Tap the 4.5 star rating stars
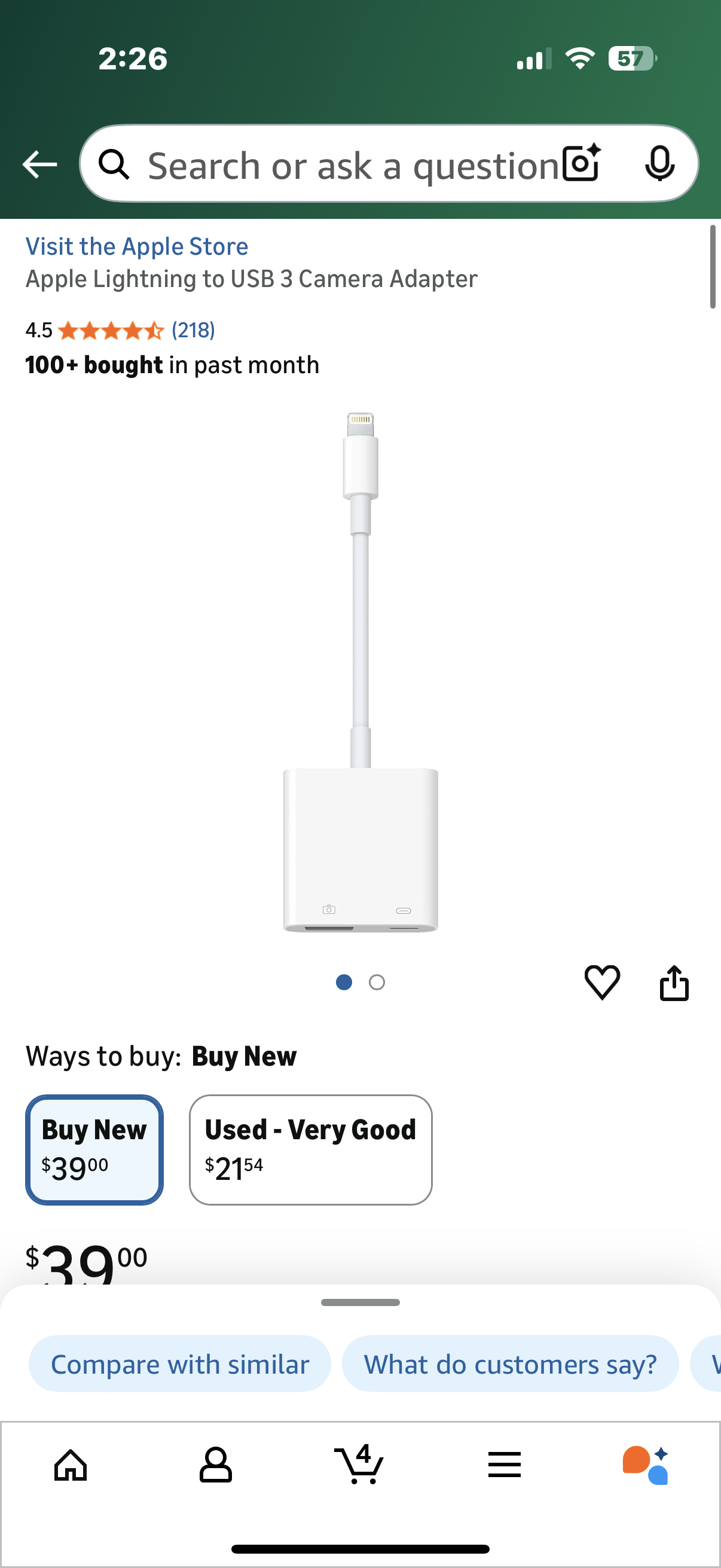Image resolution: width=721 pixels, height=1568 pixels. (109, 330)
